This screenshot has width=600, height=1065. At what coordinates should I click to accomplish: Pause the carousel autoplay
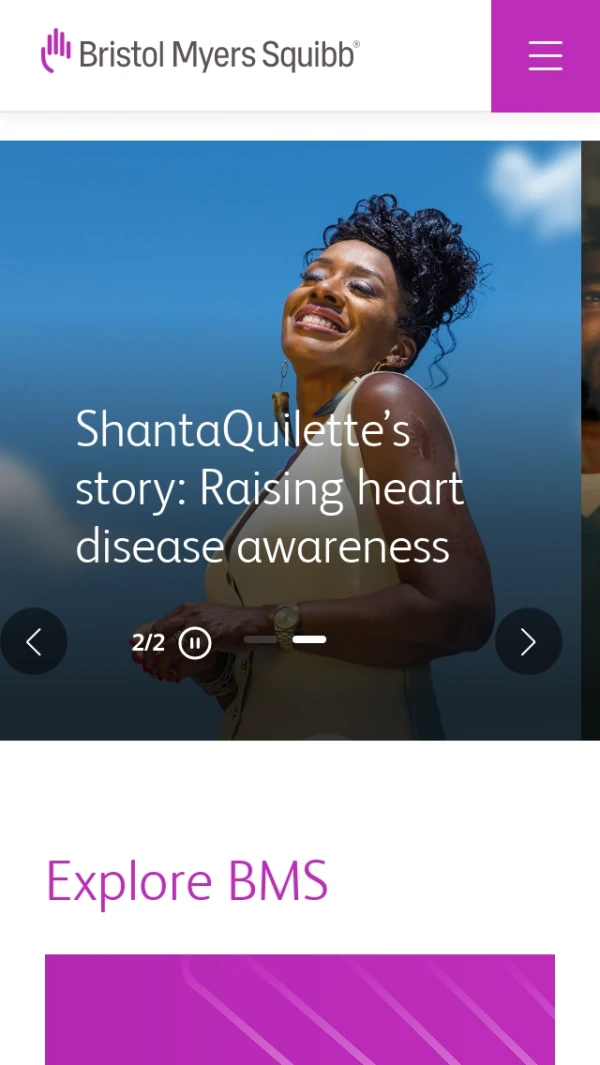tap(195, 642)
